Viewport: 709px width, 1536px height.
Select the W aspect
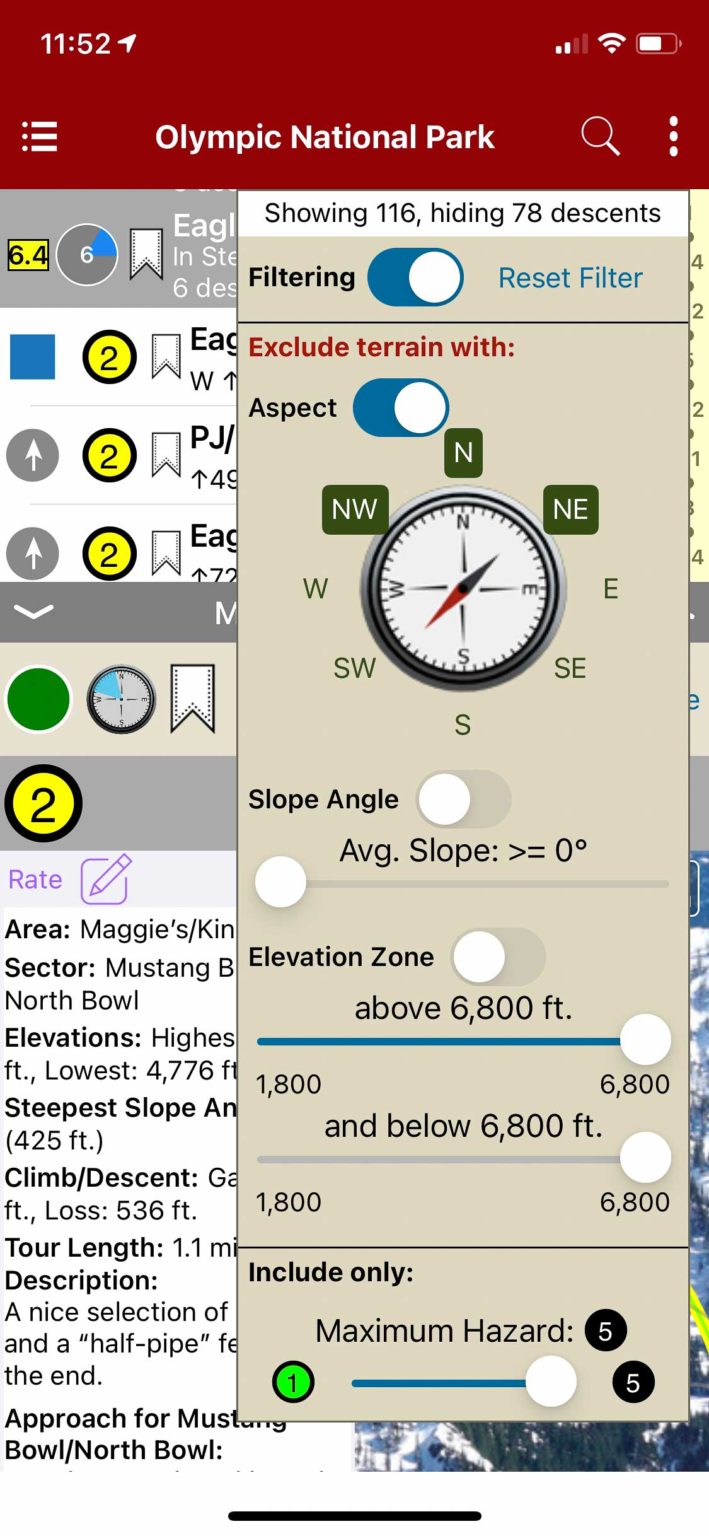[316, 589]
